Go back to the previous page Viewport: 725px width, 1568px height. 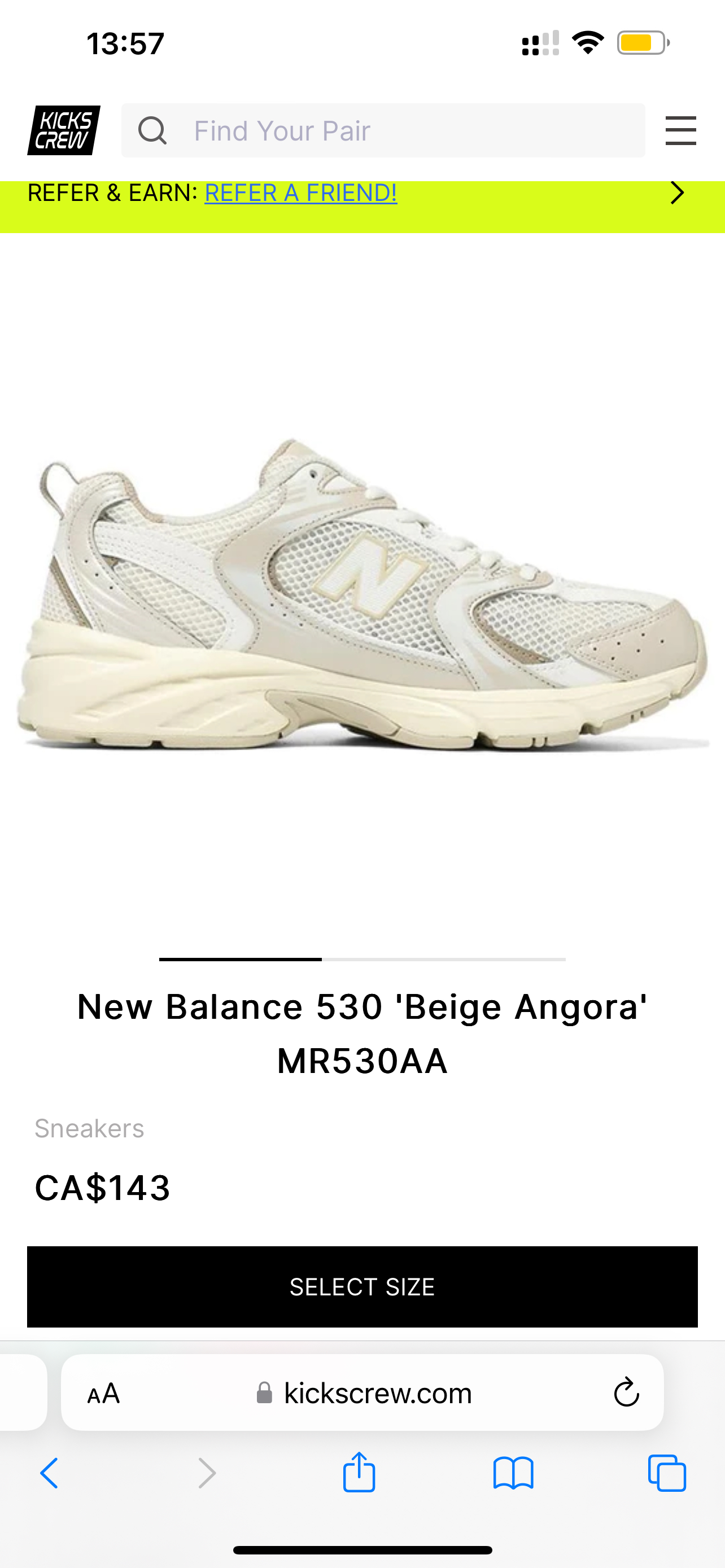pyautogui.click(x=49, y=1474)
